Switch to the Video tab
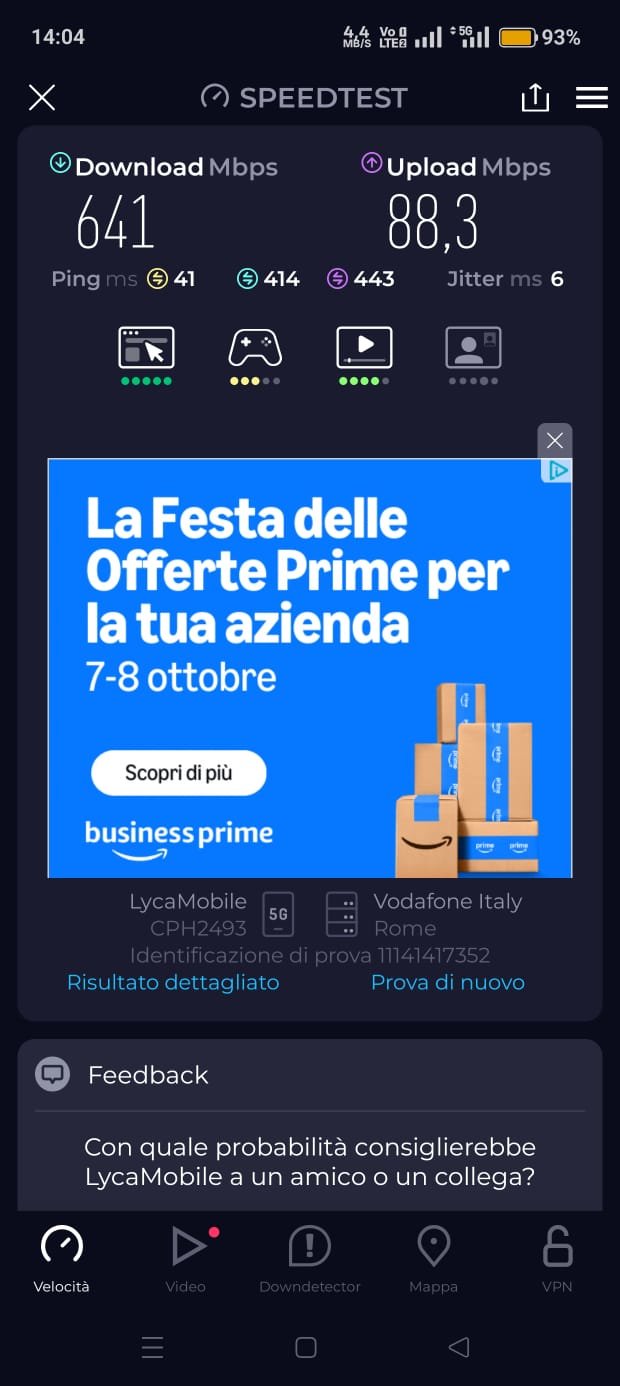 click(x=186, y=1257)
